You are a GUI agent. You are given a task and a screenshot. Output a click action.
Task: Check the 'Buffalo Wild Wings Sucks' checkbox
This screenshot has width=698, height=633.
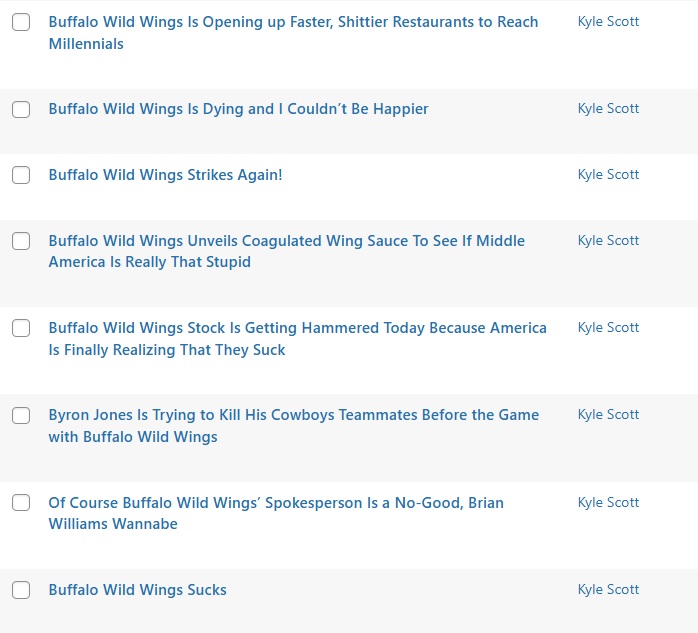tap(21, 590)
